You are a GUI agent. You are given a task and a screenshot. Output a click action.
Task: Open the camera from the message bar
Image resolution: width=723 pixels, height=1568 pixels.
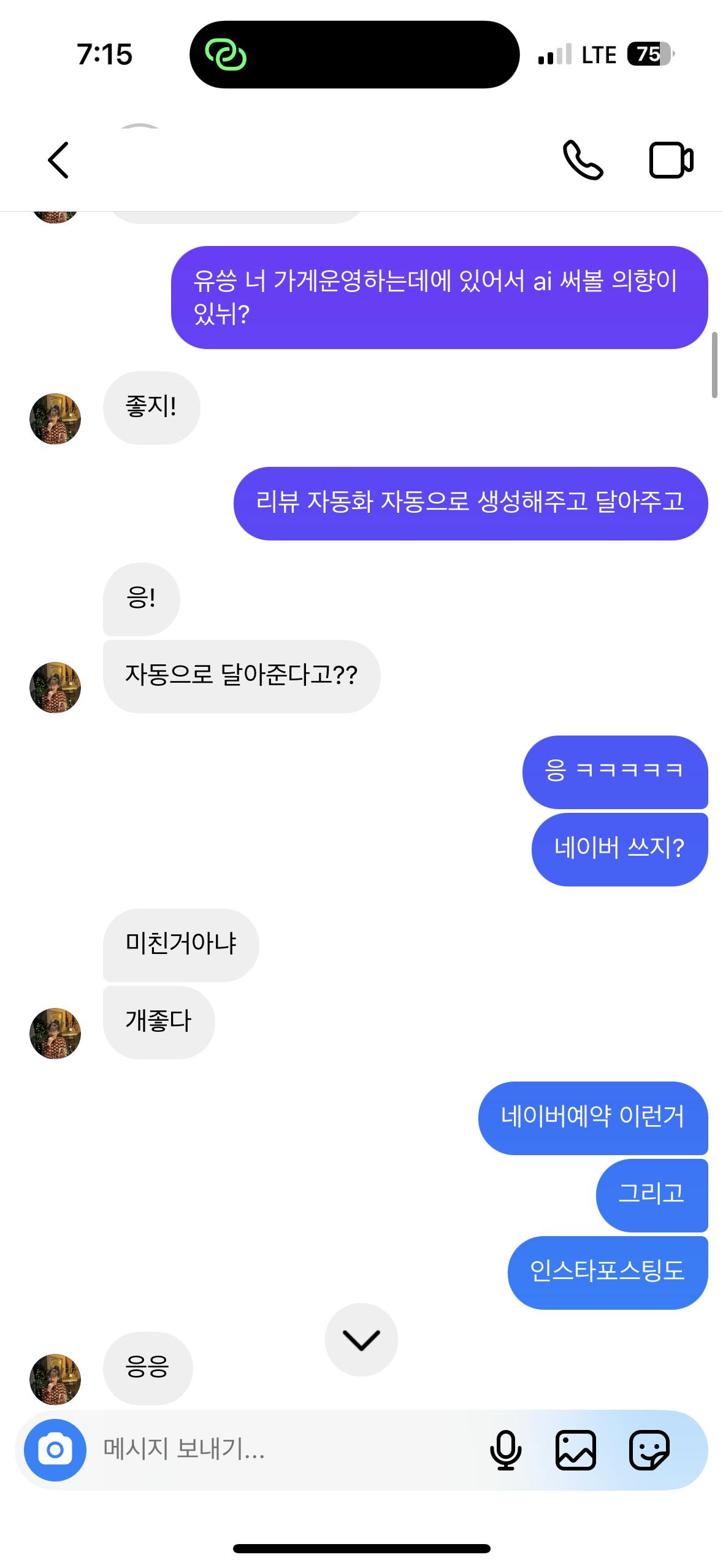tap(55, 1450)
